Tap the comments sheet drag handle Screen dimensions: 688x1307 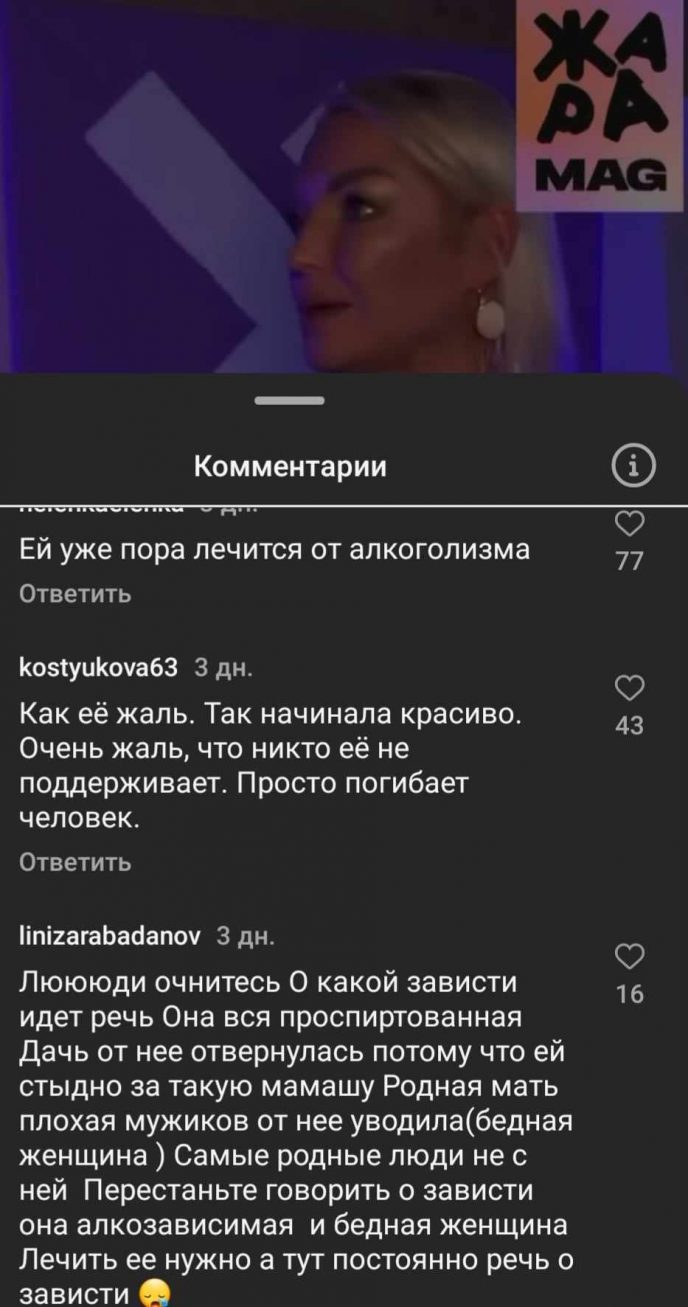pos(290,401)
